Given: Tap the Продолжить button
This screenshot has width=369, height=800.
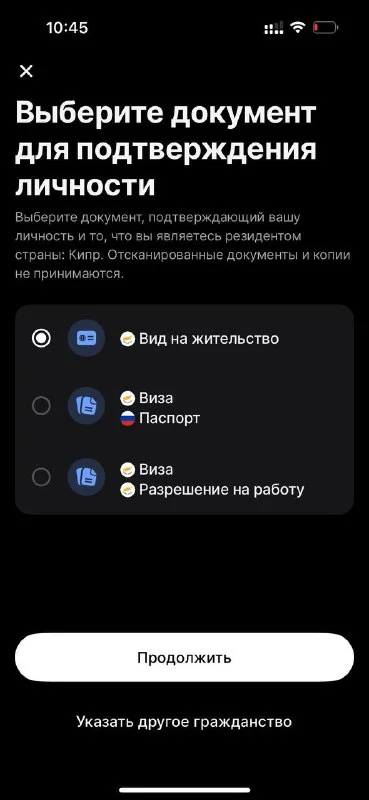Looking at the screenshot, I should click(x=184, y=657).
